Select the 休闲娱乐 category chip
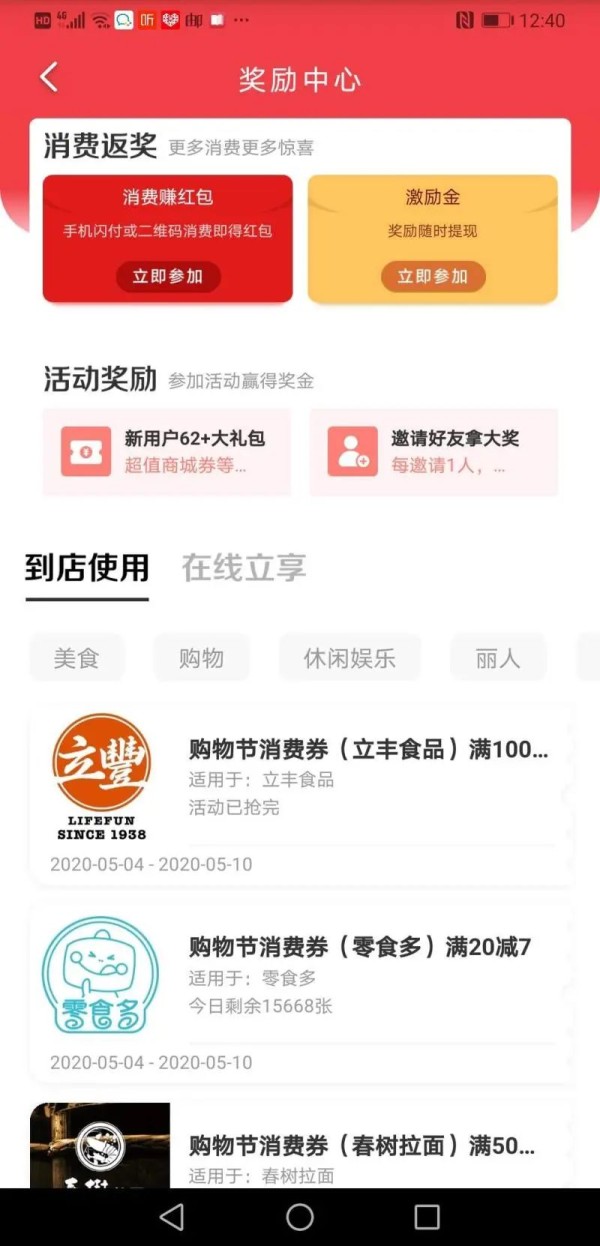The height and width of the screenshot is (1246, 600). point(349,658)
